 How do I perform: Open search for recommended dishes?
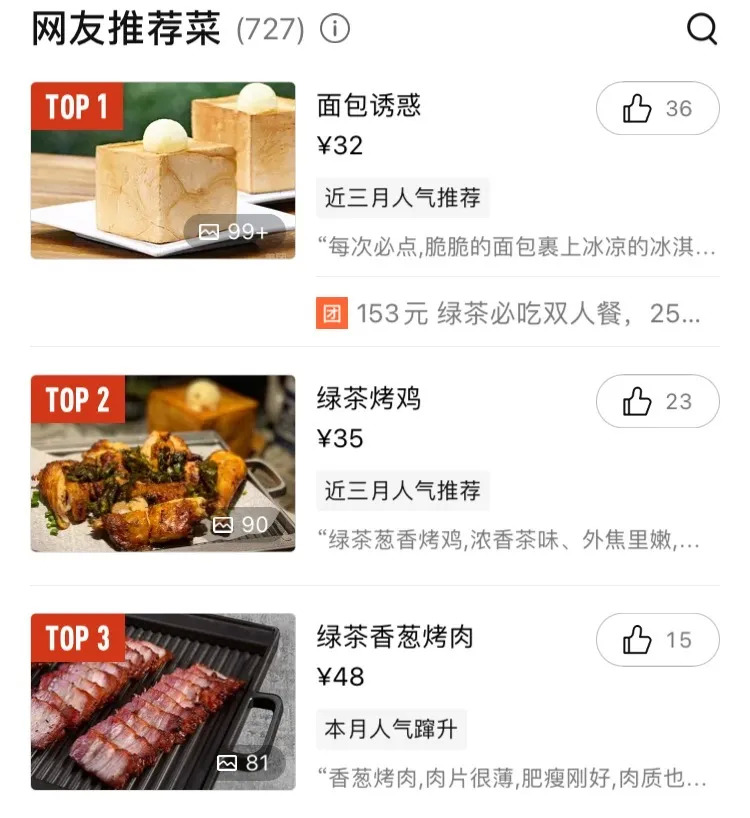pos(702,30)
